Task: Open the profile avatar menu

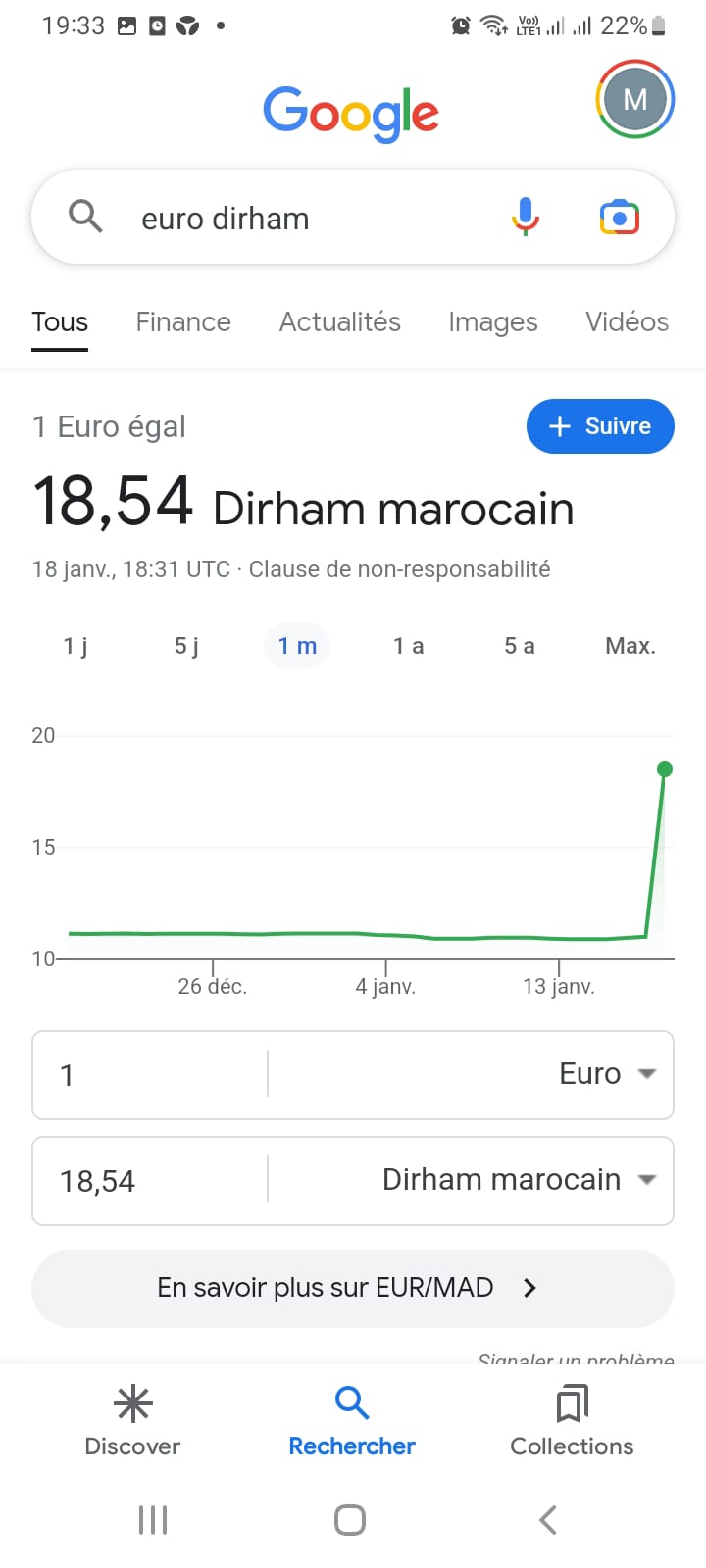Action: tap(634, 99)
